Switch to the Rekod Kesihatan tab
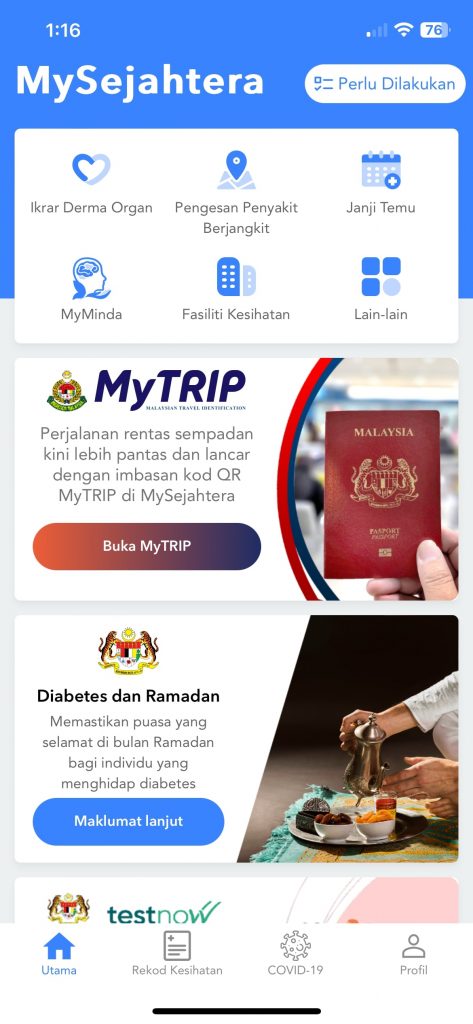This screenshot has height=1024, width=473. [177, 954]
